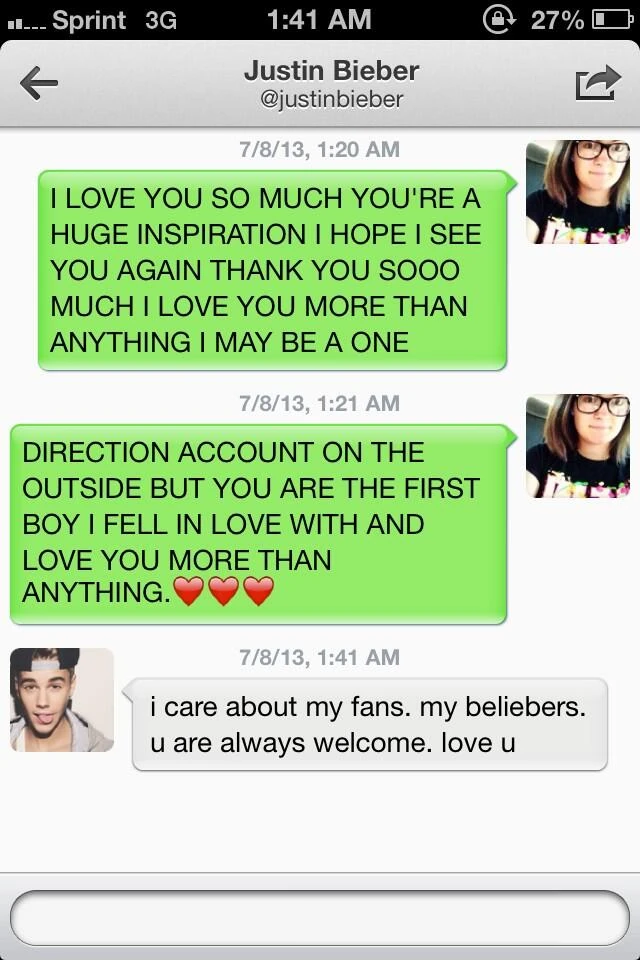Open the share/action icon in header
Viewport: 640px width, 960px height.
(597, 83)
